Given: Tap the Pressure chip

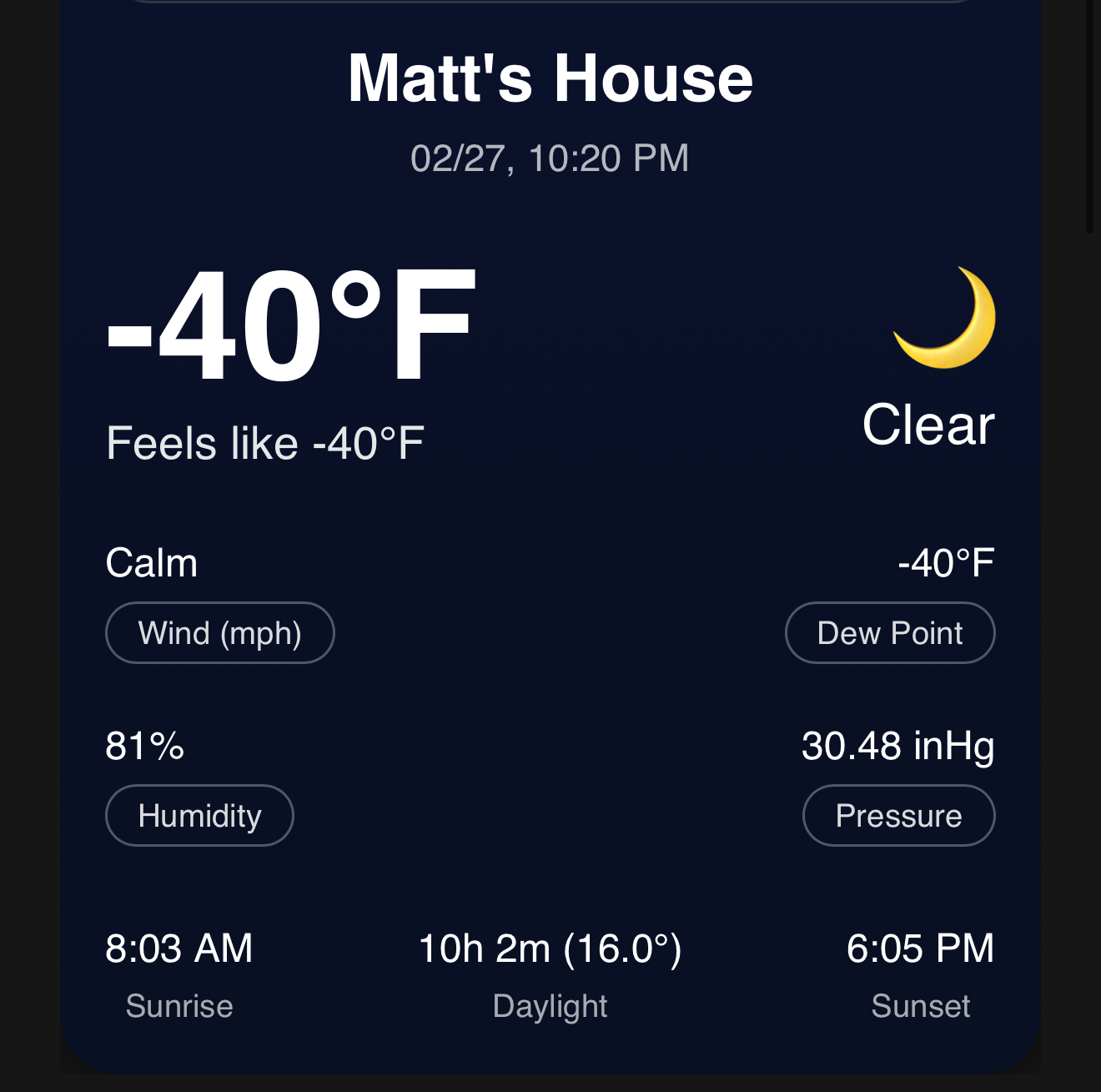Looking at the screenshot, I should 898,816.
